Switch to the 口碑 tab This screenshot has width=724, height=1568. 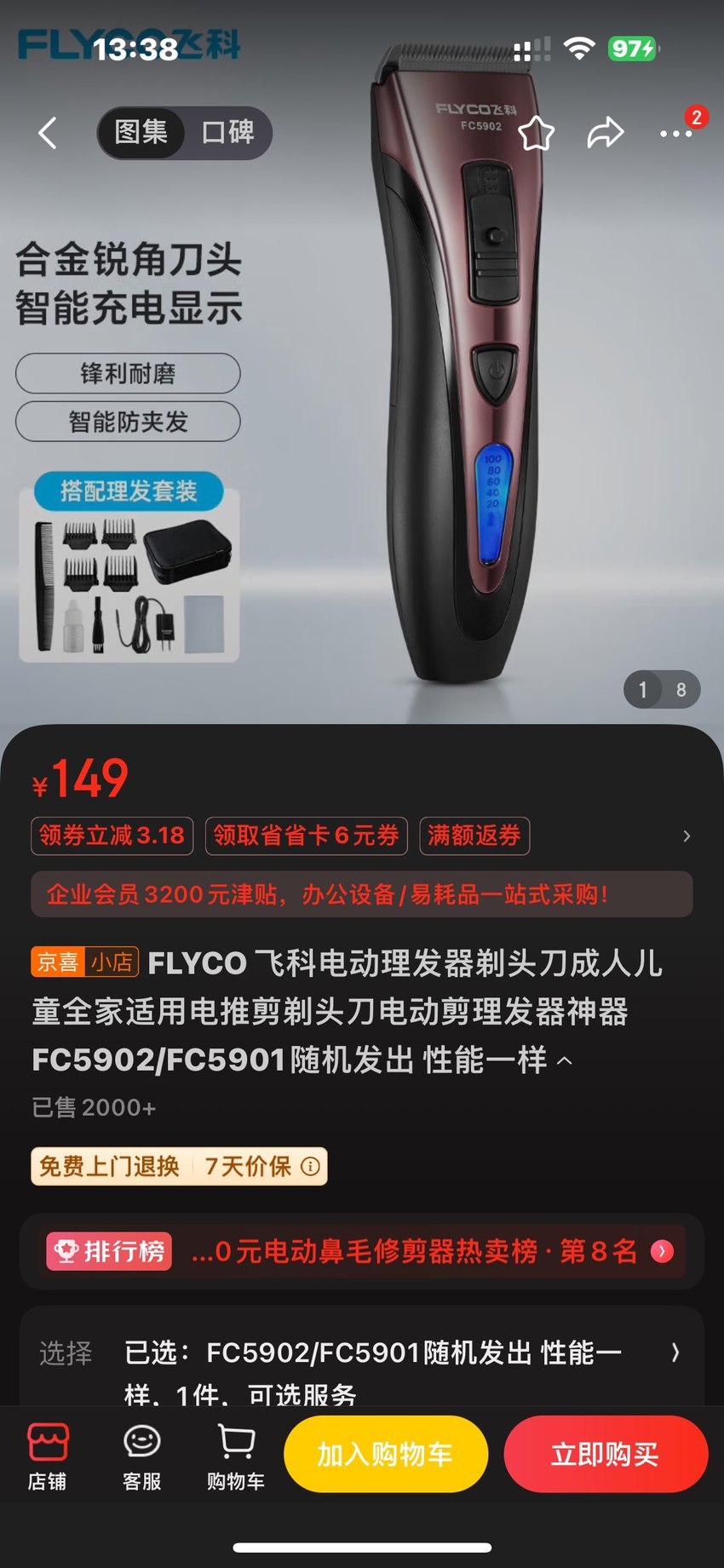[x=227, y=132]
